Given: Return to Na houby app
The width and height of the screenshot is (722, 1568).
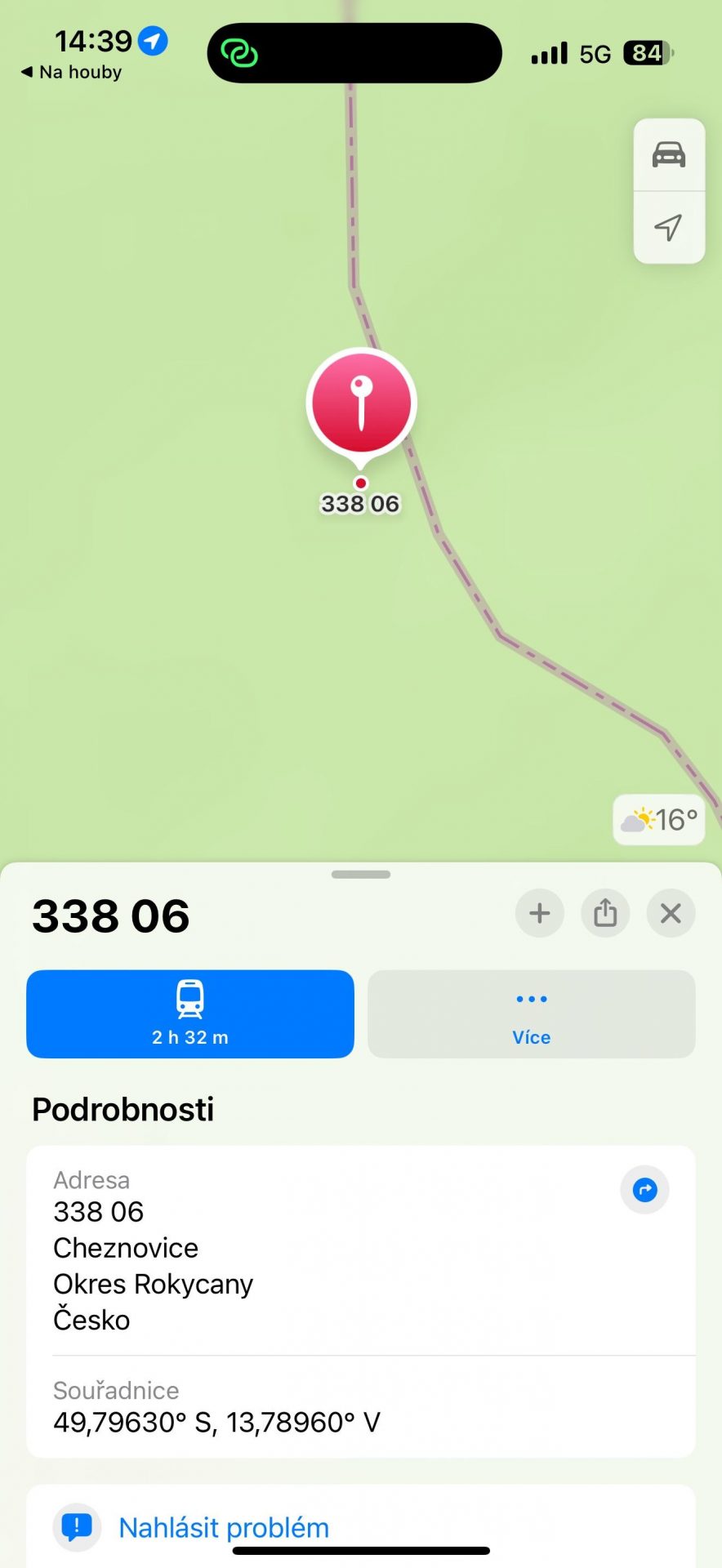Looking at the screenshot, I should (x=72, y=72).
